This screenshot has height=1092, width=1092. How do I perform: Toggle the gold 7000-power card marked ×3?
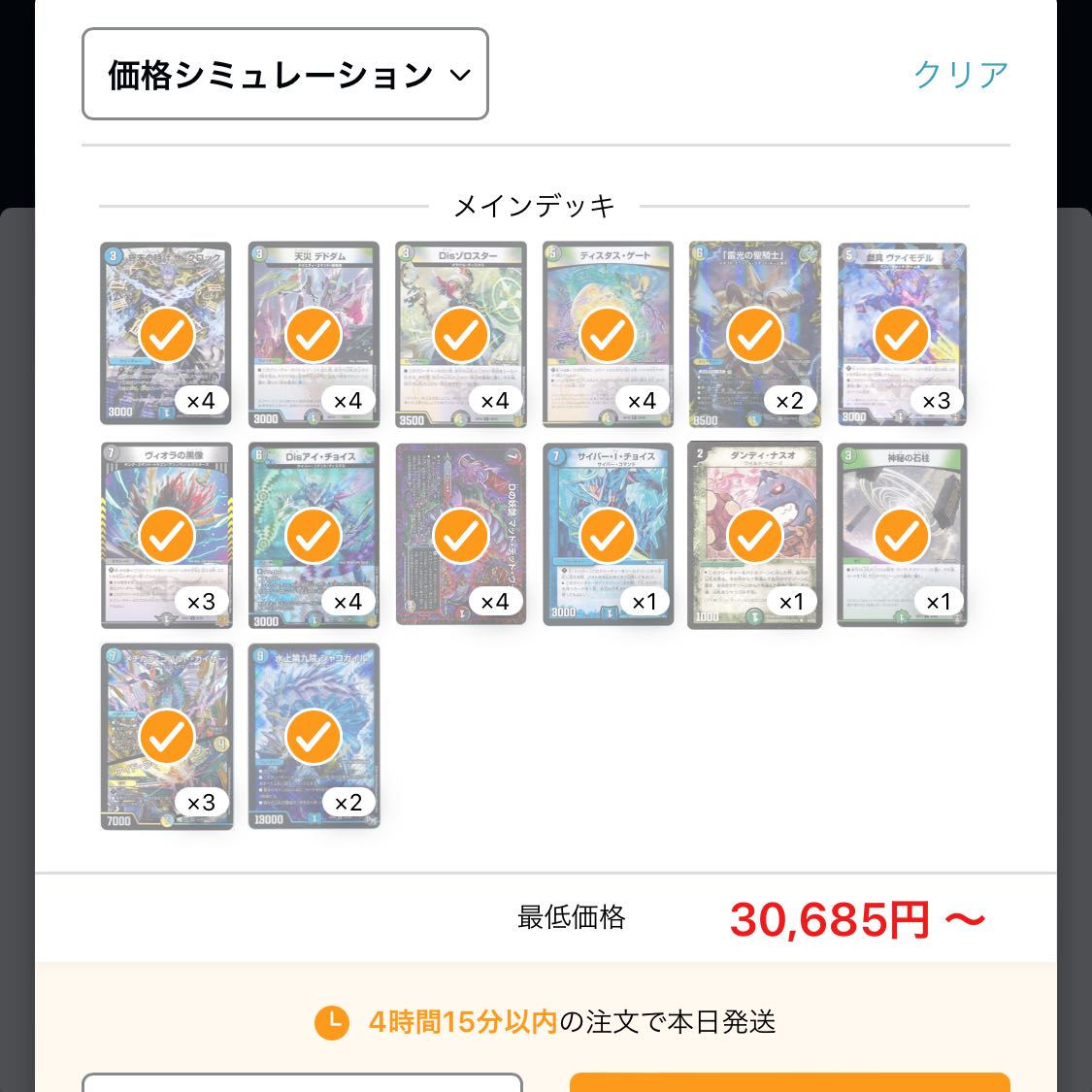(167, 737)
